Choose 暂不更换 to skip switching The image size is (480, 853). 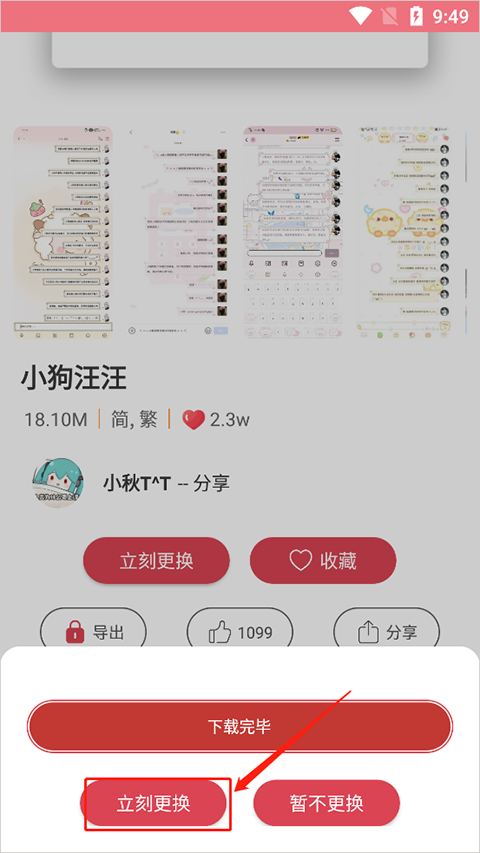327,802
